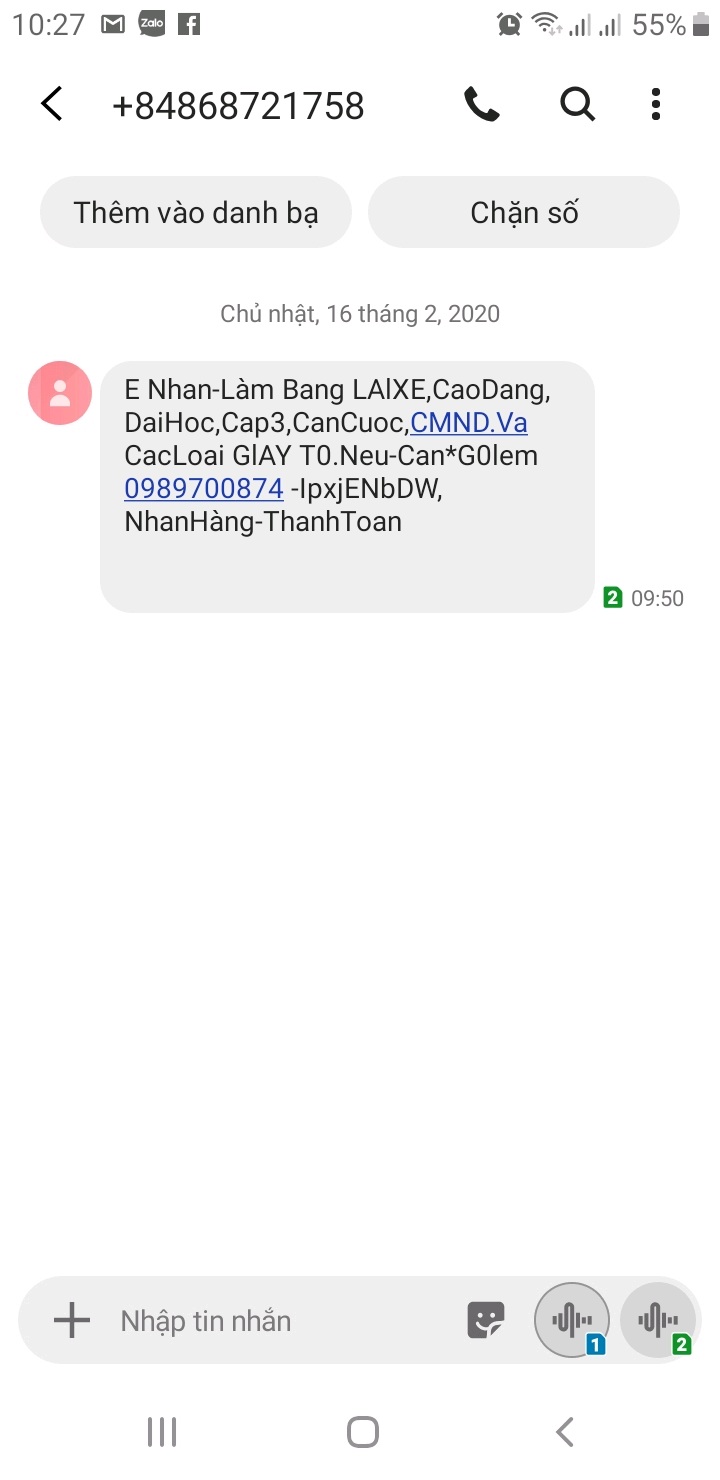
Task: Record voice message with SIM 1
Action: [572, 1321]
